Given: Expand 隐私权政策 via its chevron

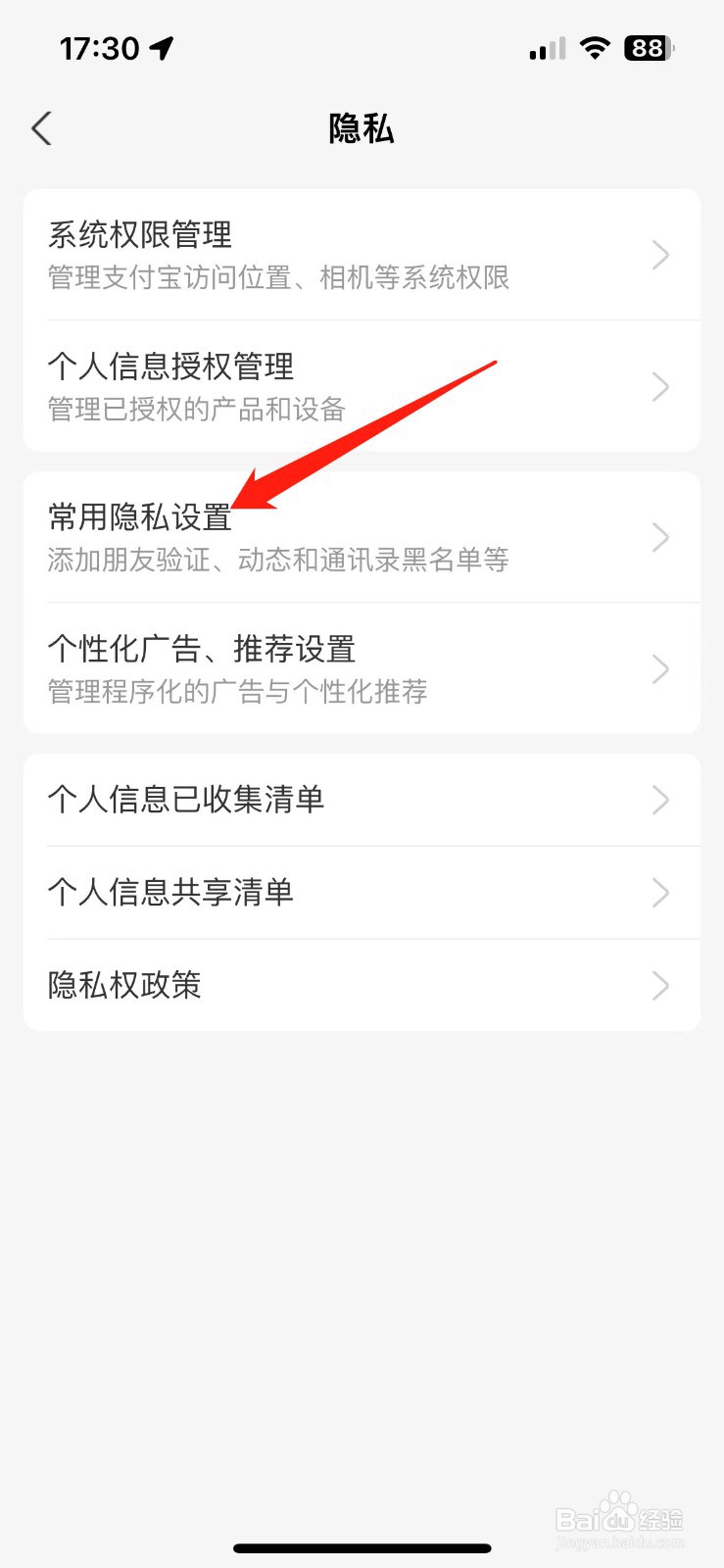Looking at the screenshot, I should (661, 985).
